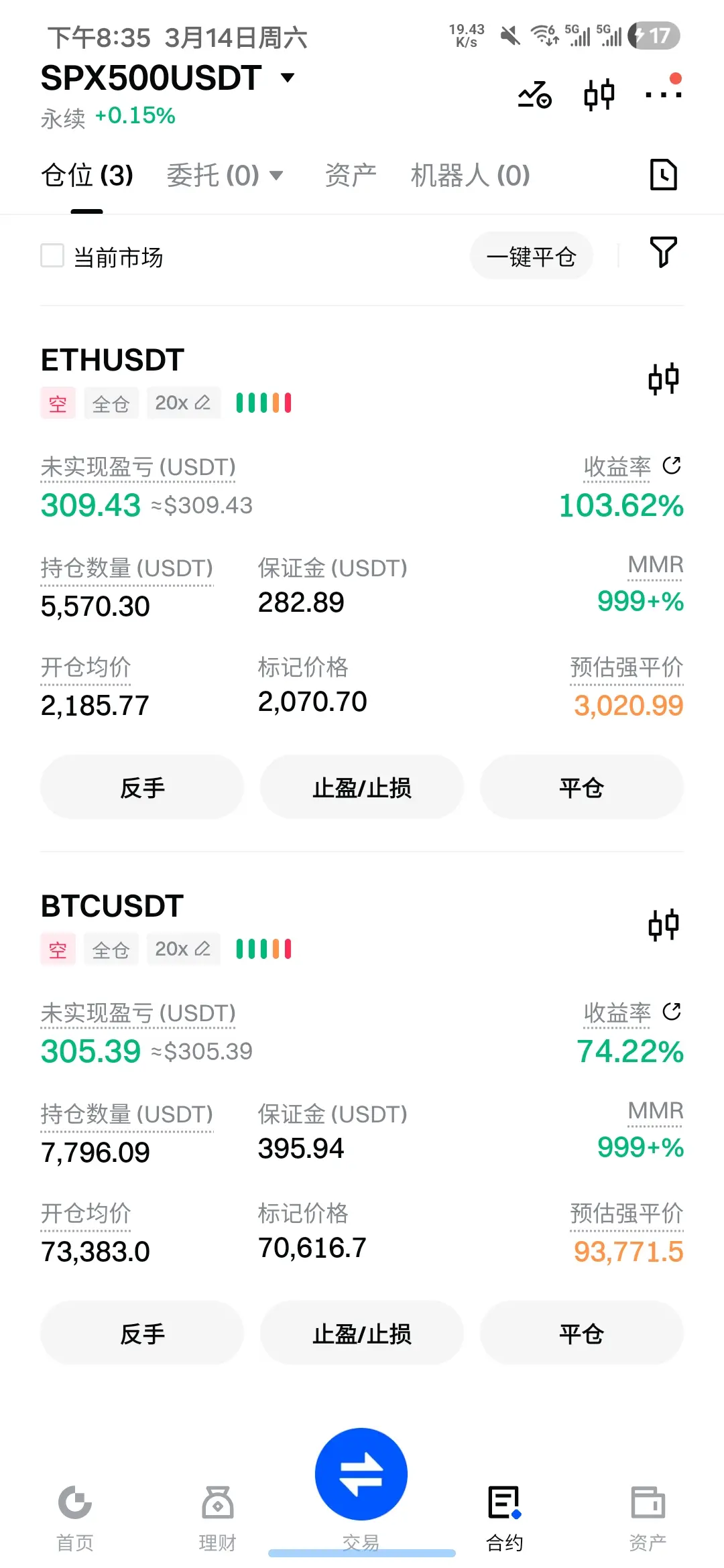Open the SPX500USDT trading pair dropdown
This screenshot has width=724, height=1568.
pos(168,78)
